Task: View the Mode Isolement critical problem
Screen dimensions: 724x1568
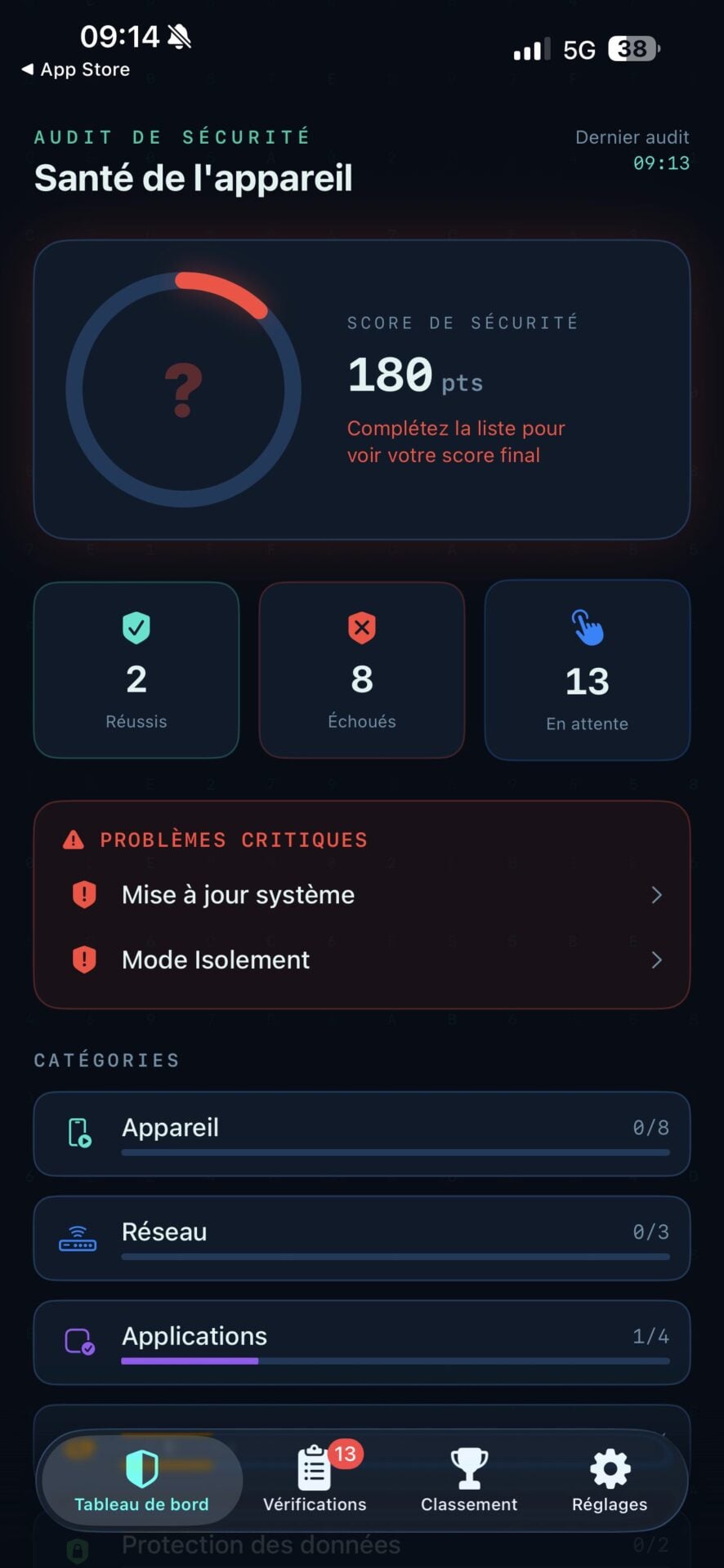Action: tap(361, 960)
